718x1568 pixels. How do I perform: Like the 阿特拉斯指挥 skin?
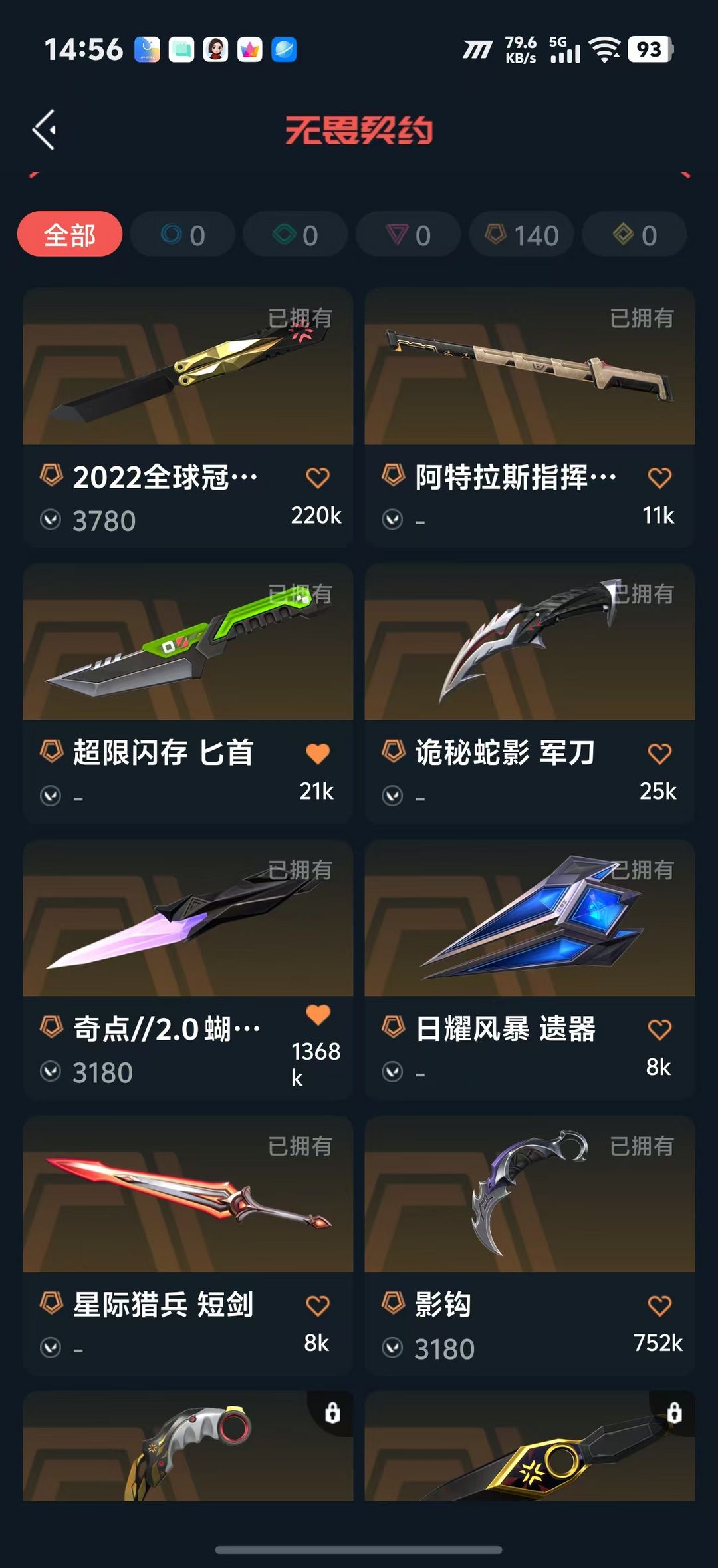[659, 478]
